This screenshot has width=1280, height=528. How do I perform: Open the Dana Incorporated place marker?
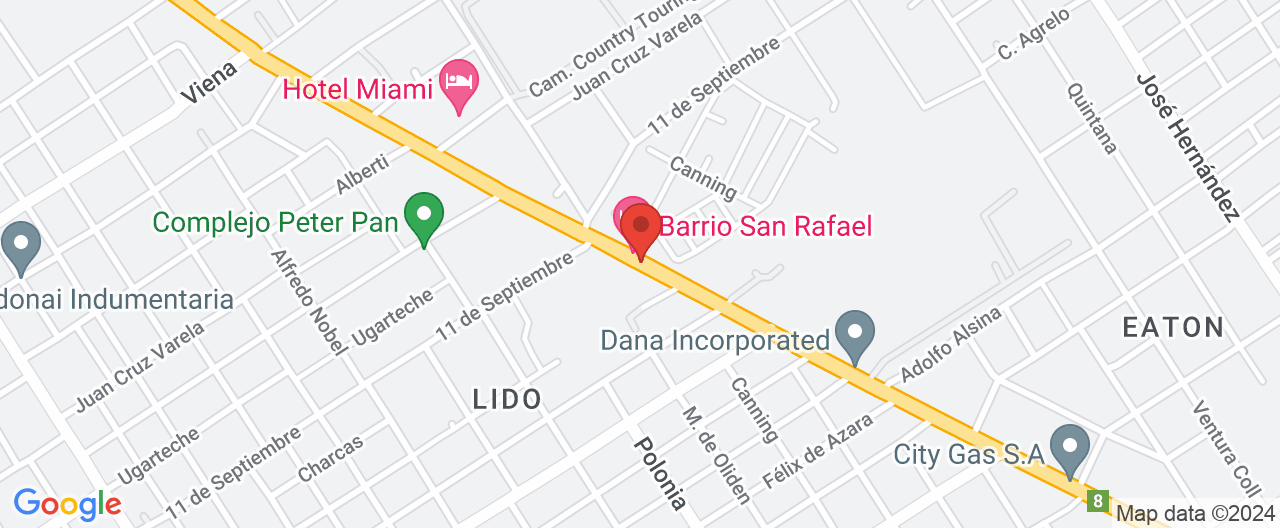coord(855,335)
